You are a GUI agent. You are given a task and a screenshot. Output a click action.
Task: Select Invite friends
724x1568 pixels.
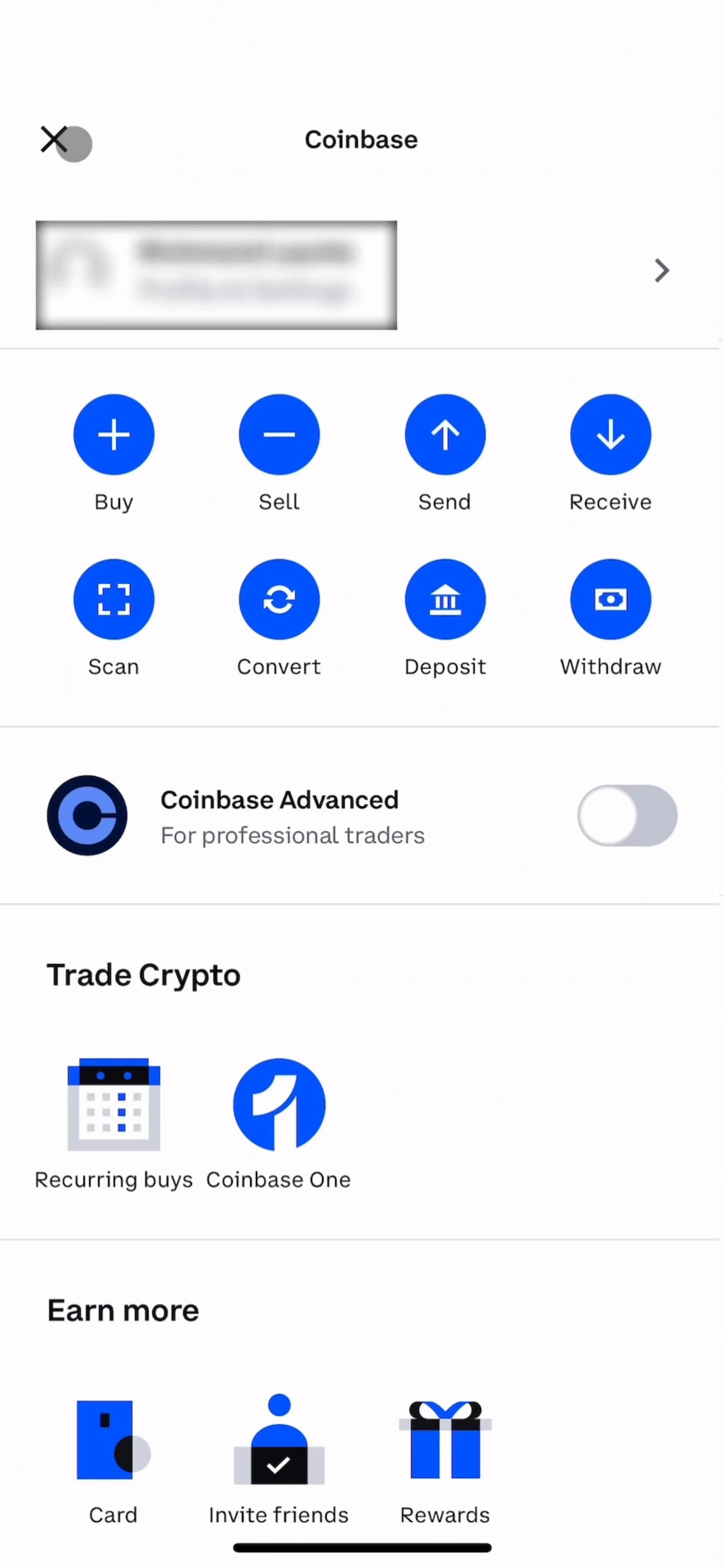(x=279, y=1439)
